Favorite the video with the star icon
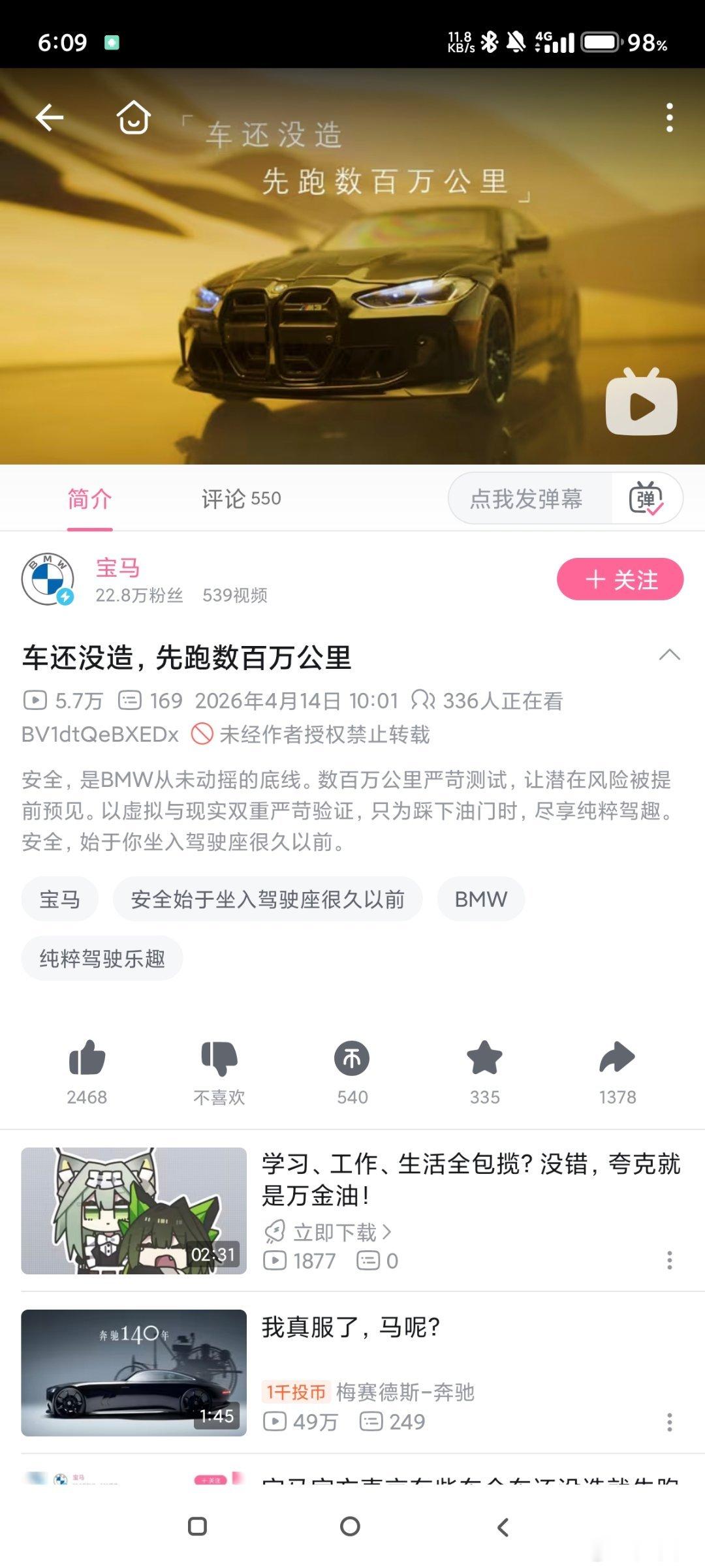The image size is (705, 1568). pos(484,1058)
